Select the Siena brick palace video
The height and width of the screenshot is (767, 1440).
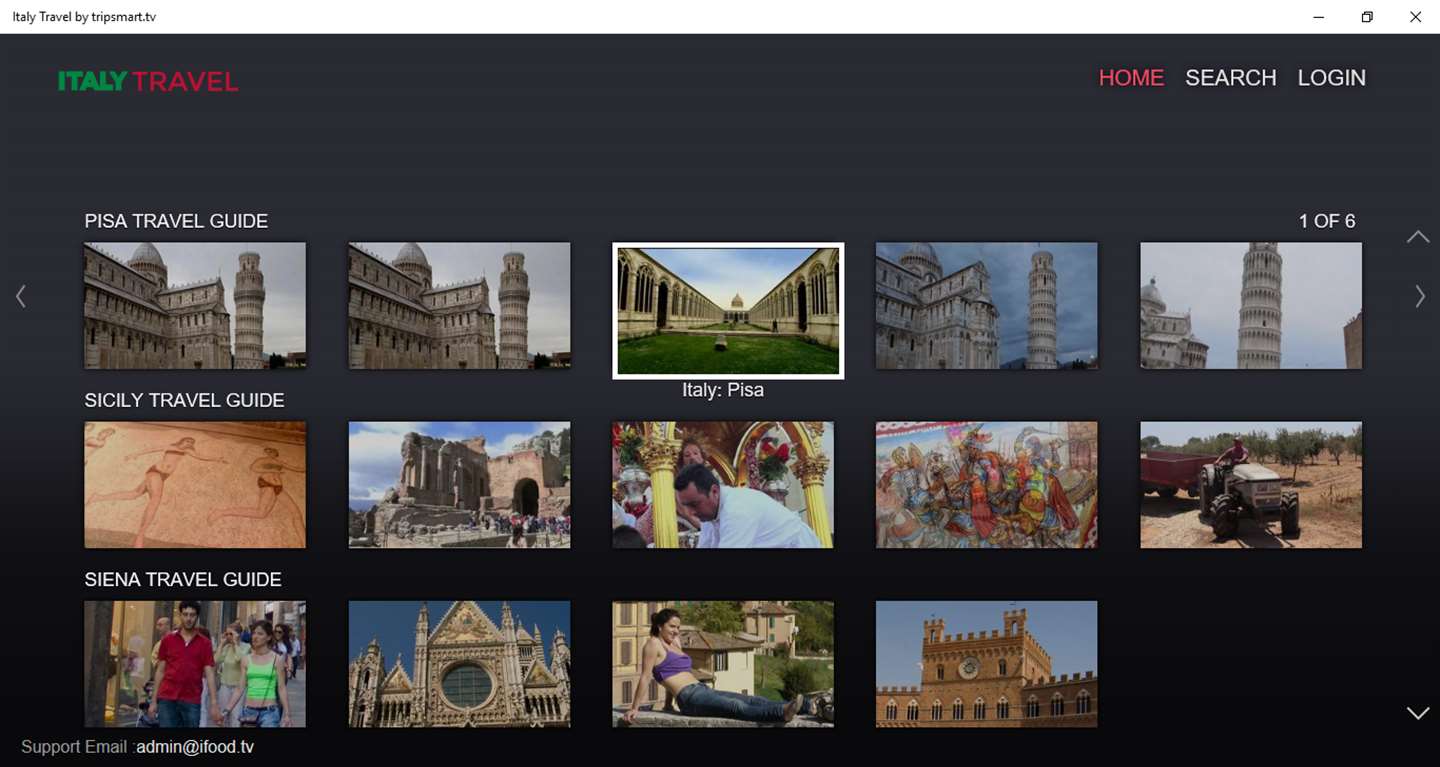[x=986, y=664]
